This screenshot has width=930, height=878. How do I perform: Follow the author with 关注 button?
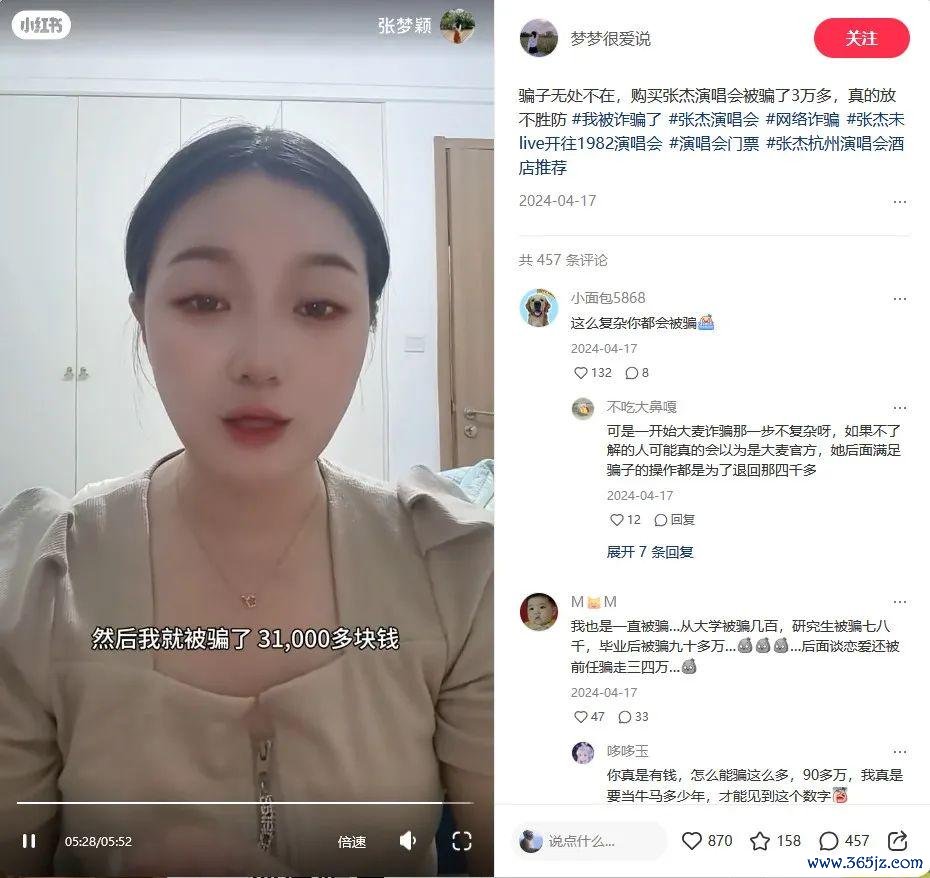click(x=861, y=38)
